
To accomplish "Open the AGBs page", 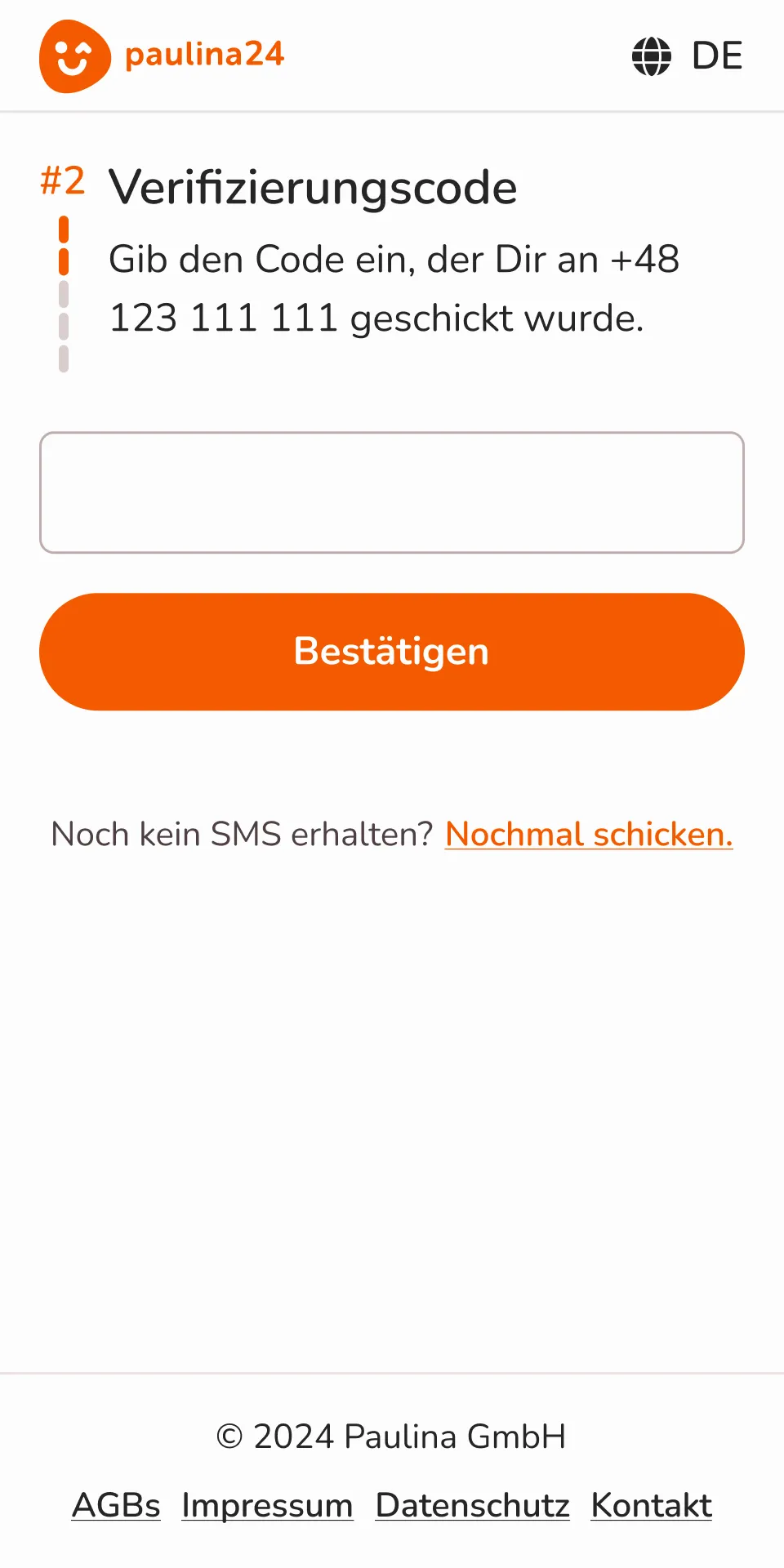I will 116,1506.
